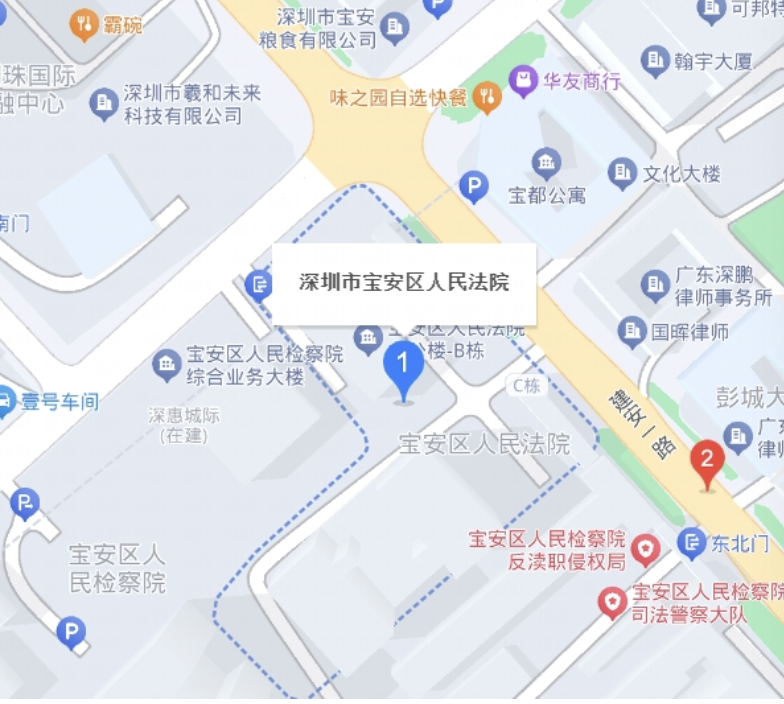This screenshot has width=784, height=704.
Task: Select red map marker number 2
Action: pos(707,462)
